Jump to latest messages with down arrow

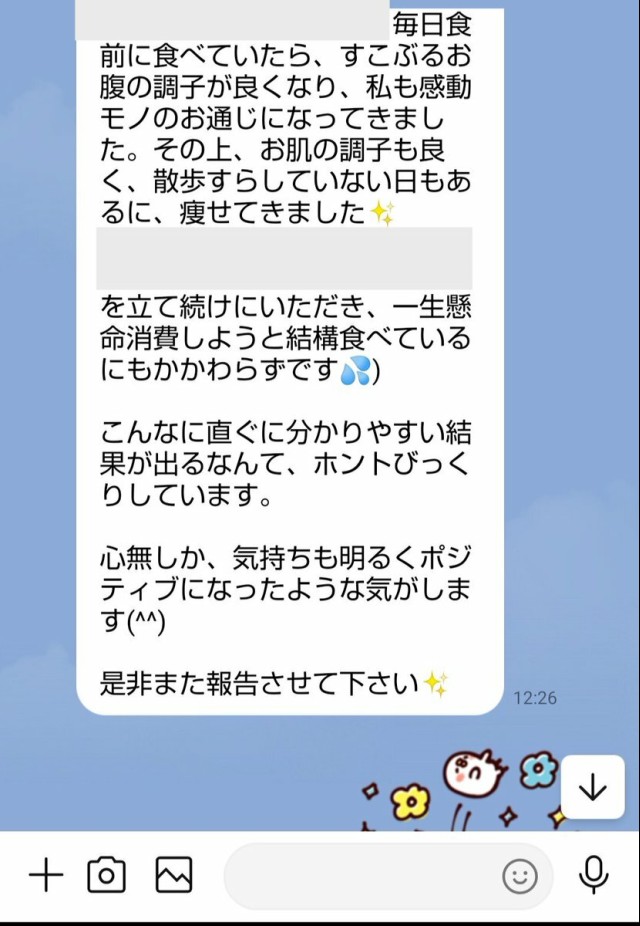coord(592,788)
